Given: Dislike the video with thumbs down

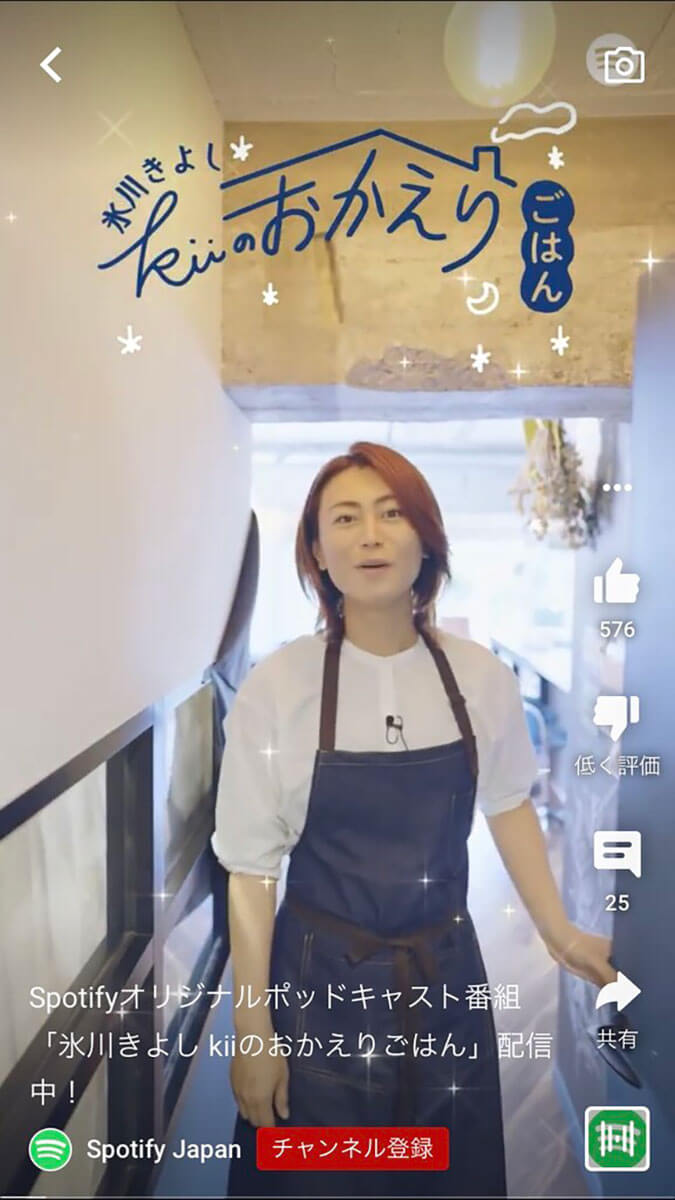Looking at the screenshot, I should (617, 718).
